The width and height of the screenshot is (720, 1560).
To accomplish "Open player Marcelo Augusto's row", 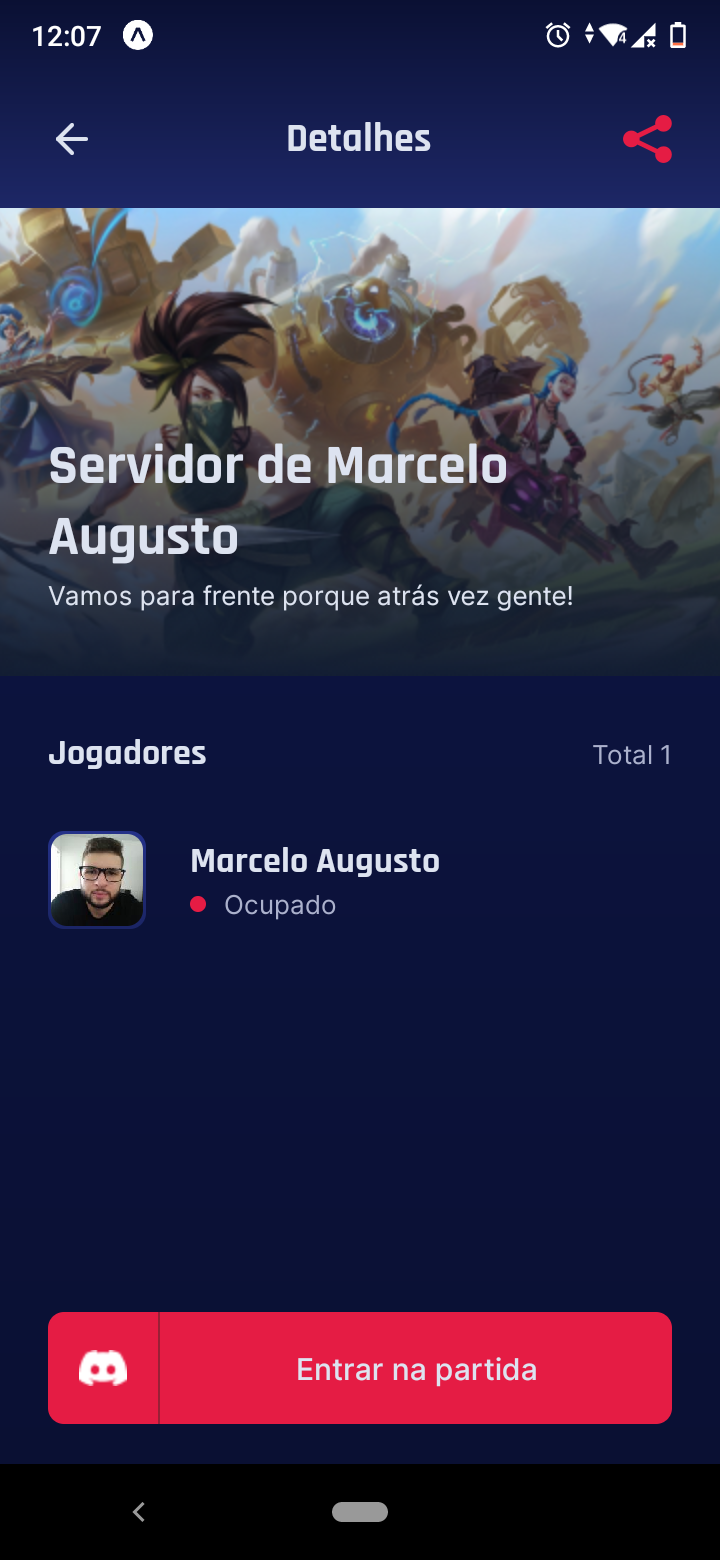I will tap(314, 880).
